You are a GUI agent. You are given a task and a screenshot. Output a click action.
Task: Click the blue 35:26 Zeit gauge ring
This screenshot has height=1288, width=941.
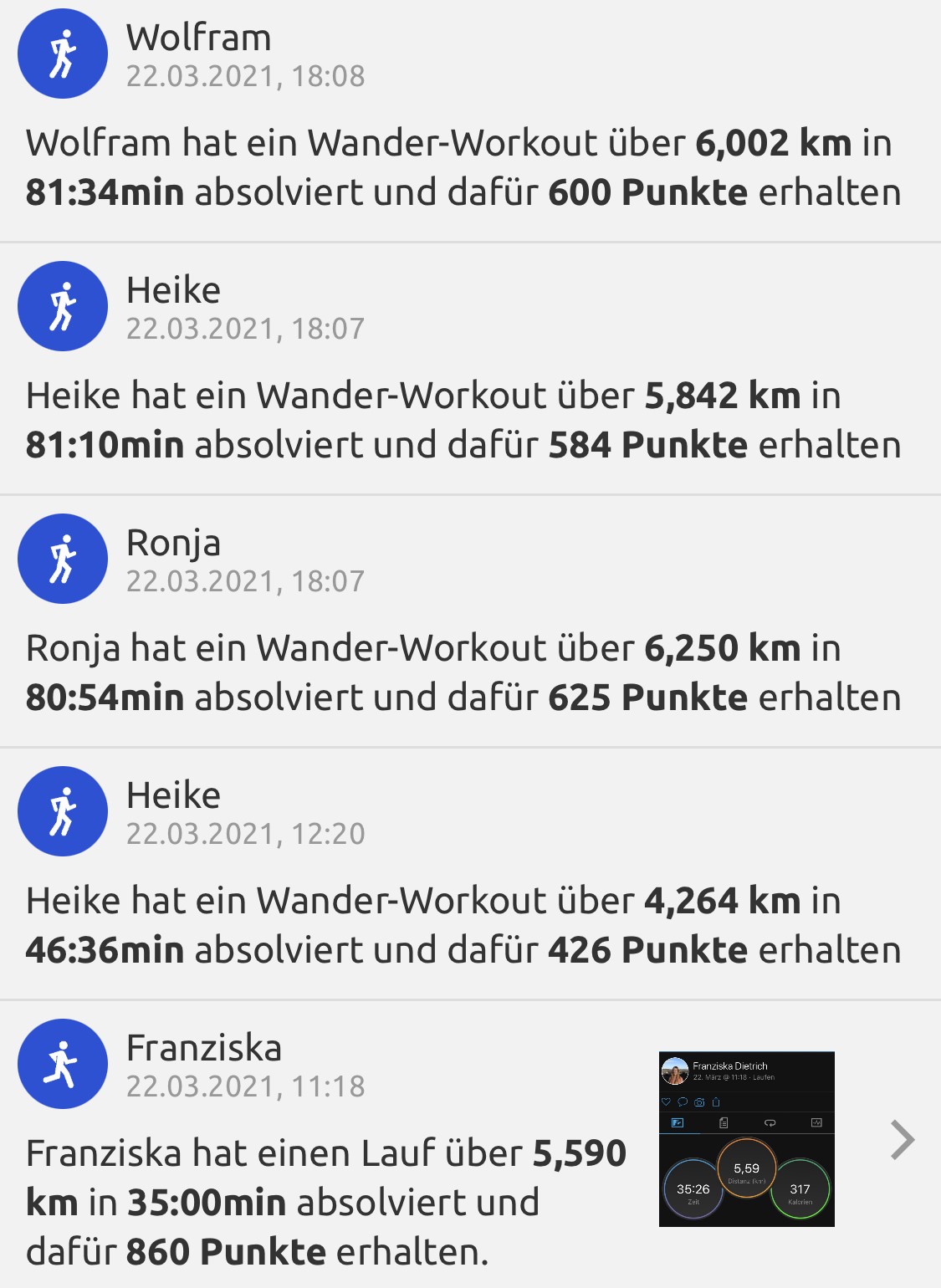[x=693, y=1189]
